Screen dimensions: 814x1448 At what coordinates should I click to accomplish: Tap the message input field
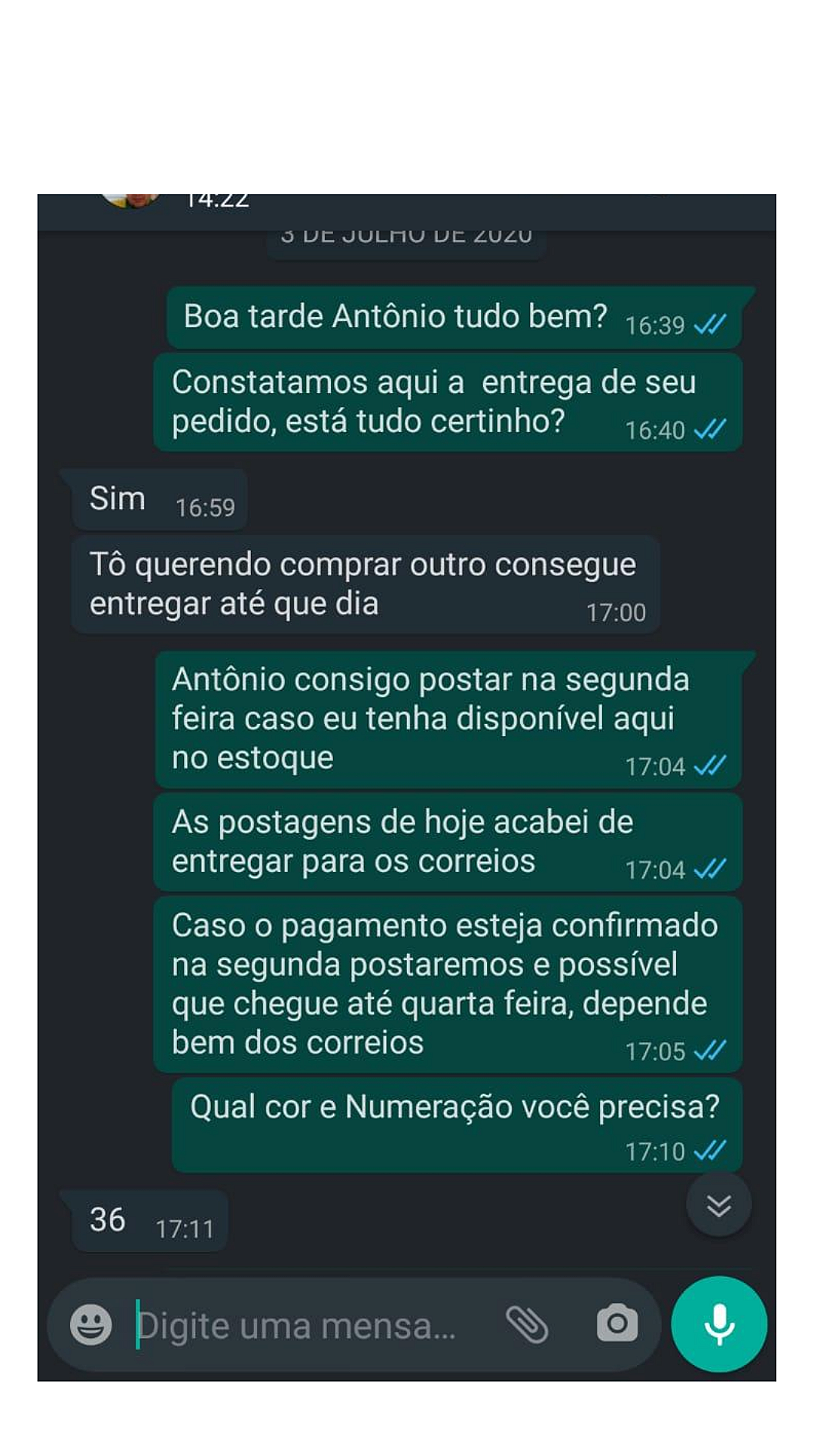pos(300,1326)
